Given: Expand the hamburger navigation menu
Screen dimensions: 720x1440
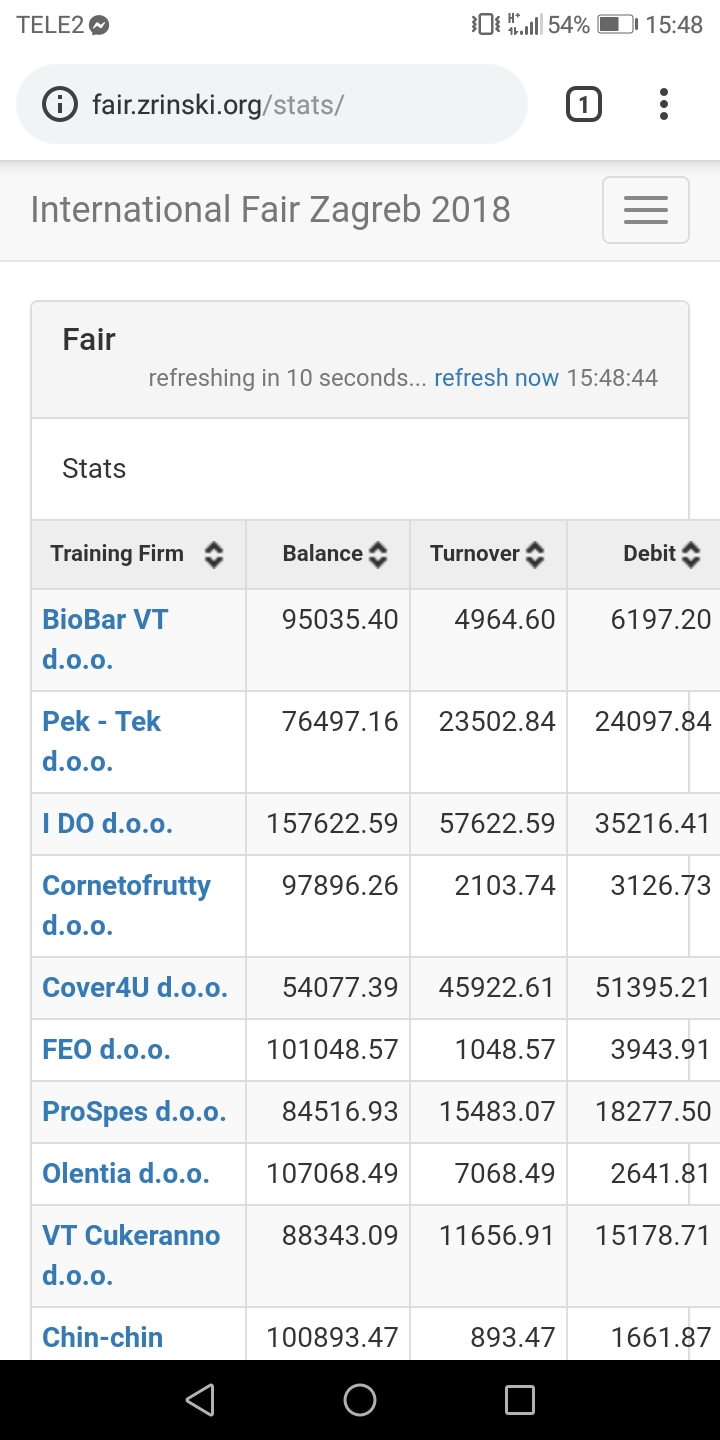Looking at the screenshot, I should pyautogui.click(x=645, y=210).
